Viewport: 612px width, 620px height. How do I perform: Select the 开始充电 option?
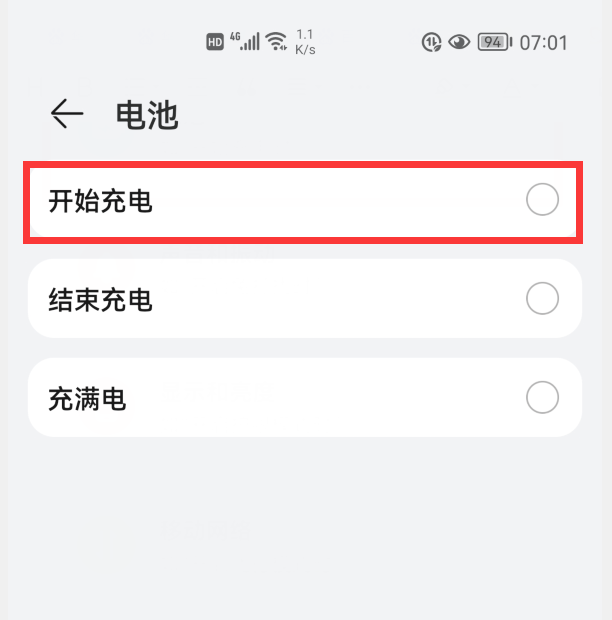tap(541, 201)
